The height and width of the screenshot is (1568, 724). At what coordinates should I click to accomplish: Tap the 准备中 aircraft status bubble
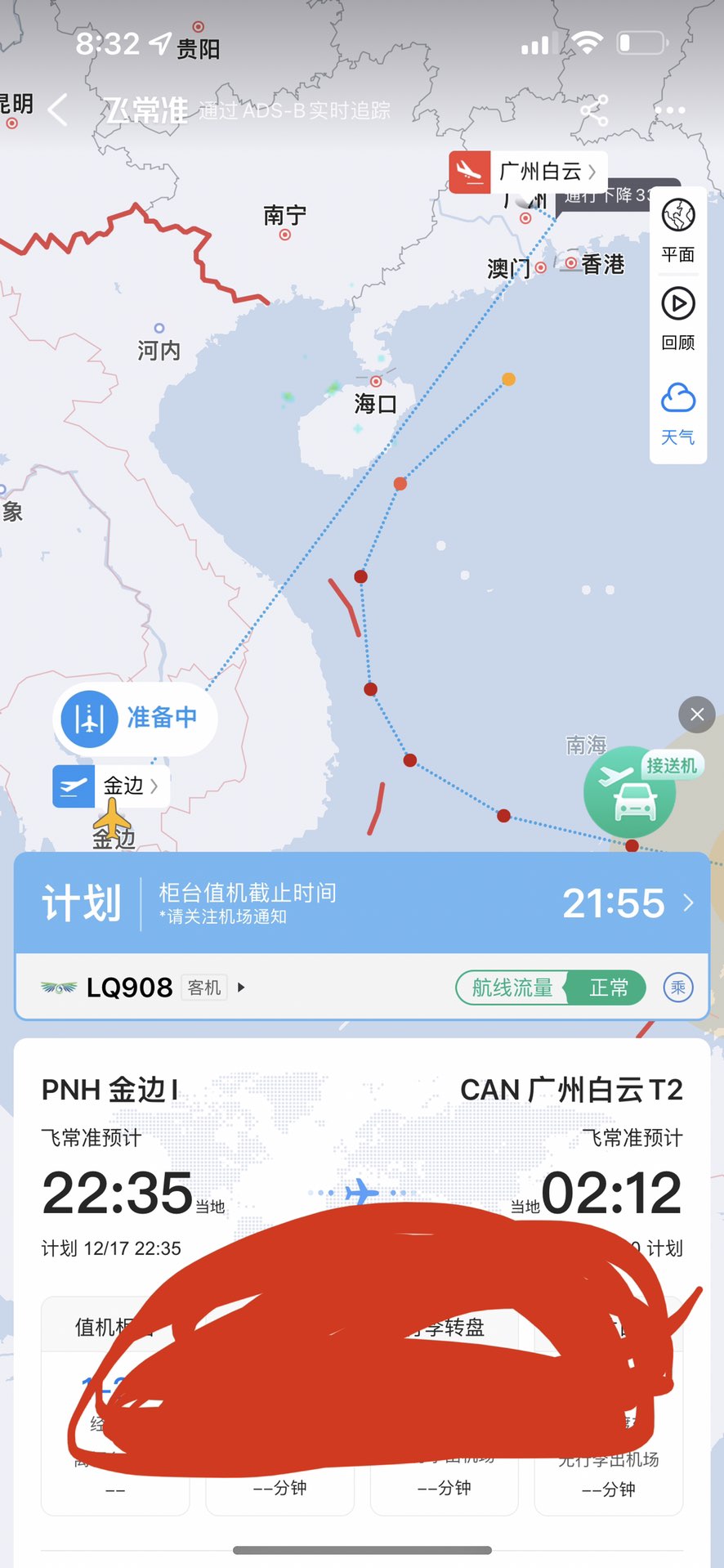(136, 718)
